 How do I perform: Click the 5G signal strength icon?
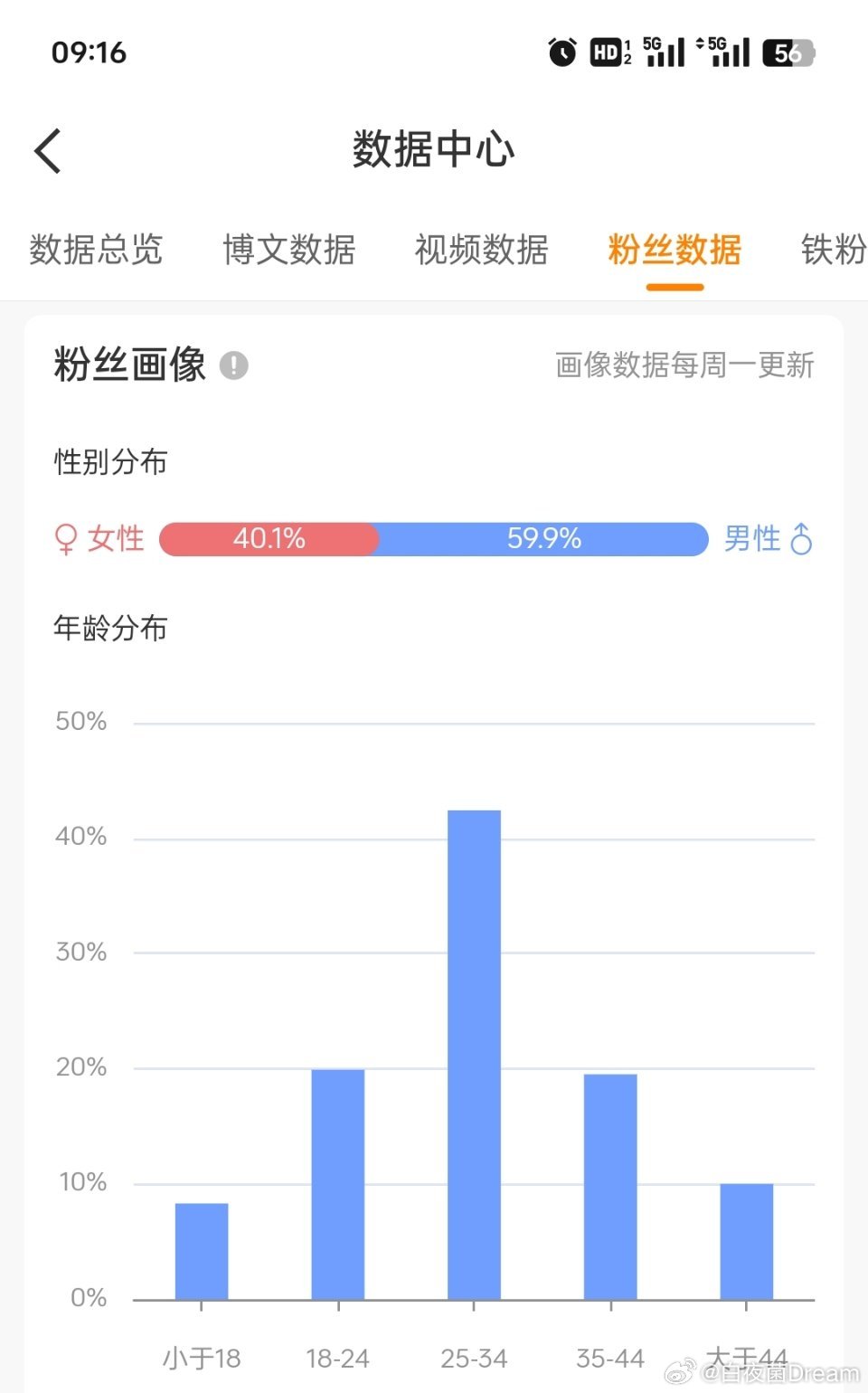pyautogui.click(x=664, y=53)
